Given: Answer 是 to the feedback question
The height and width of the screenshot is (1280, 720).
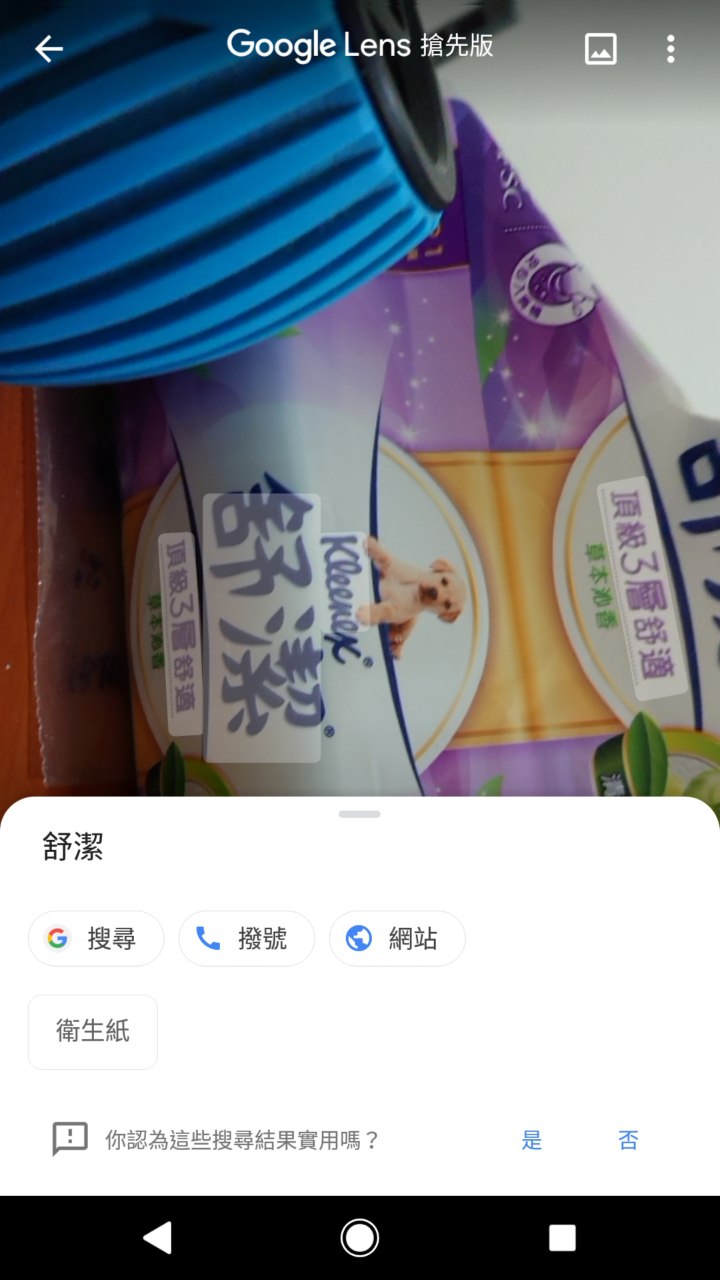Looking at the screenshot, I should coord(532,1140).
